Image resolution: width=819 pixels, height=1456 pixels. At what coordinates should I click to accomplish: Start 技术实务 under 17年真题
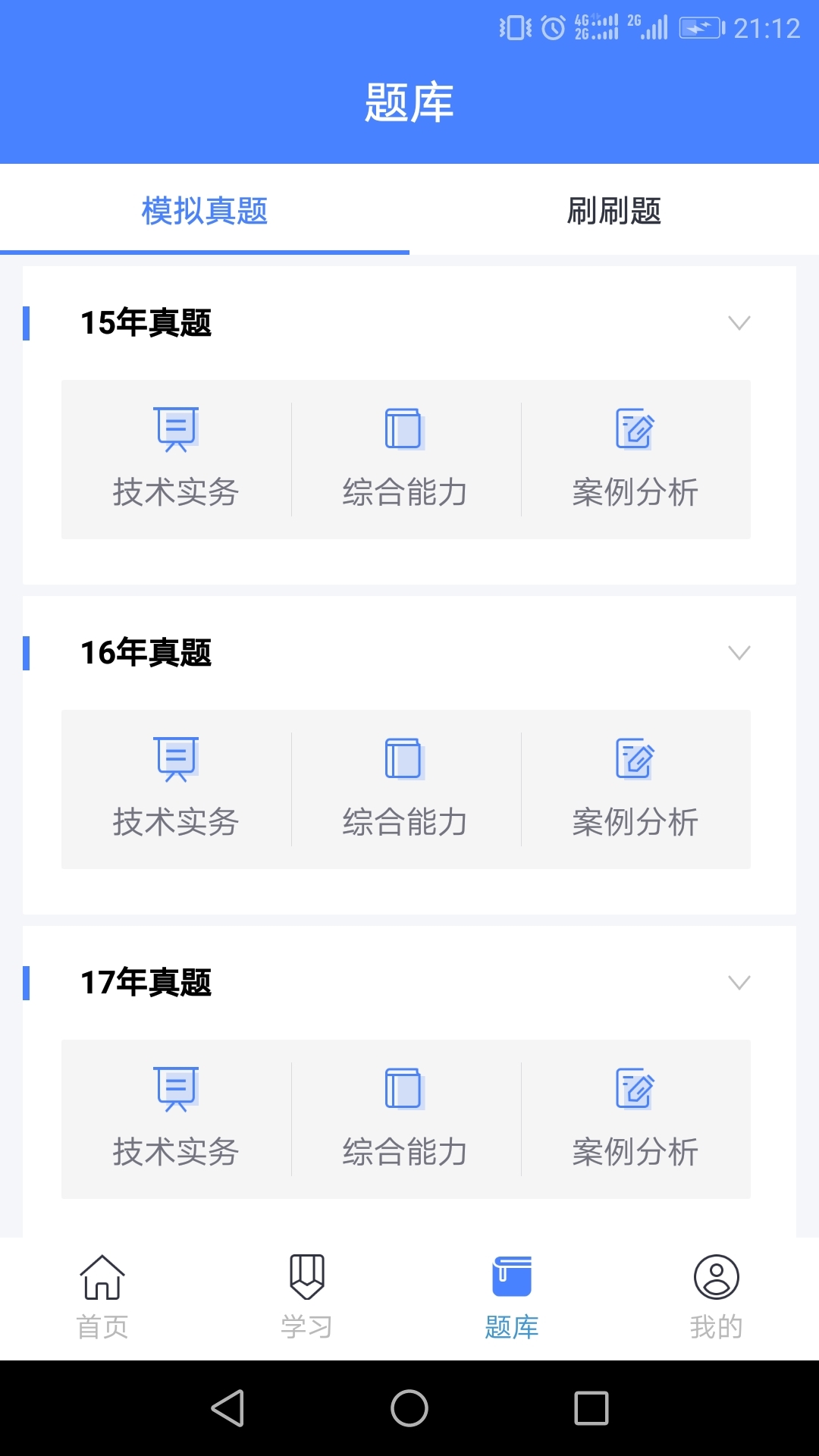pyautogui.click(x=176, y=1119)
